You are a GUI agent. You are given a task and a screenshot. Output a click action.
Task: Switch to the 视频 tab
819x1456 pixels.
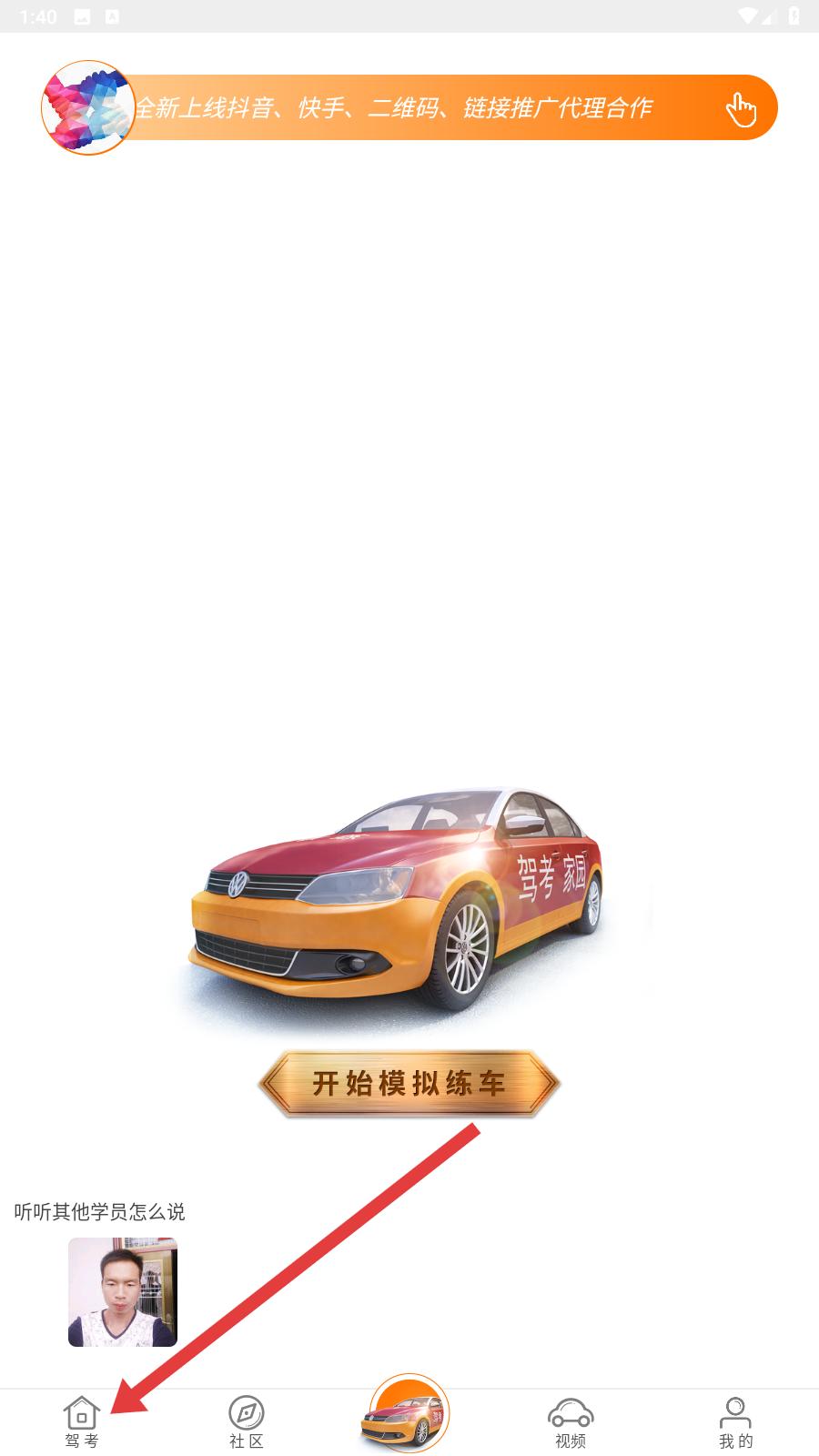(571, 1422)
